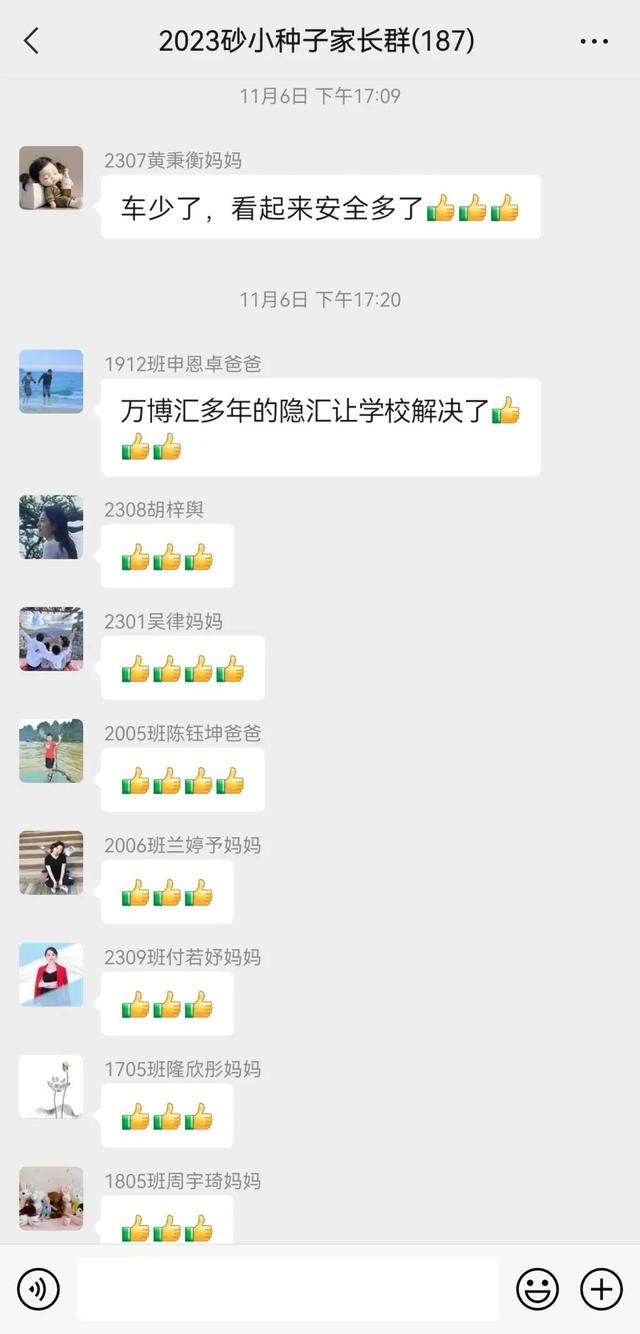Open 2301吴律妈妈's profile picture
The width and height of the screenshot is (640, 1334).
click(x=51, y=639)
